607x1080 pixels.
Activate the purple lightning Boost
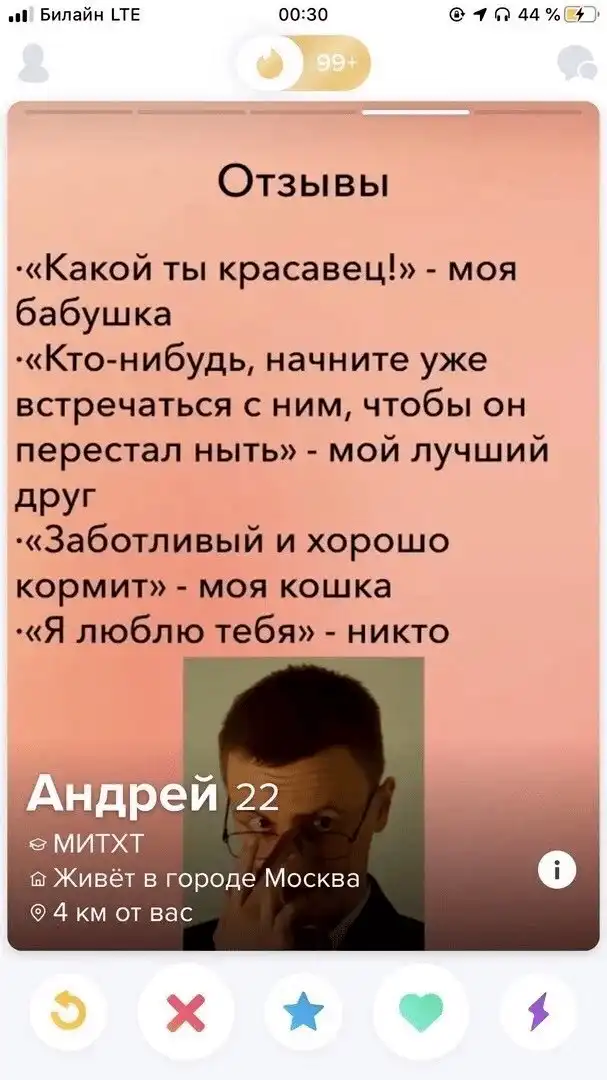point(539,1014)
